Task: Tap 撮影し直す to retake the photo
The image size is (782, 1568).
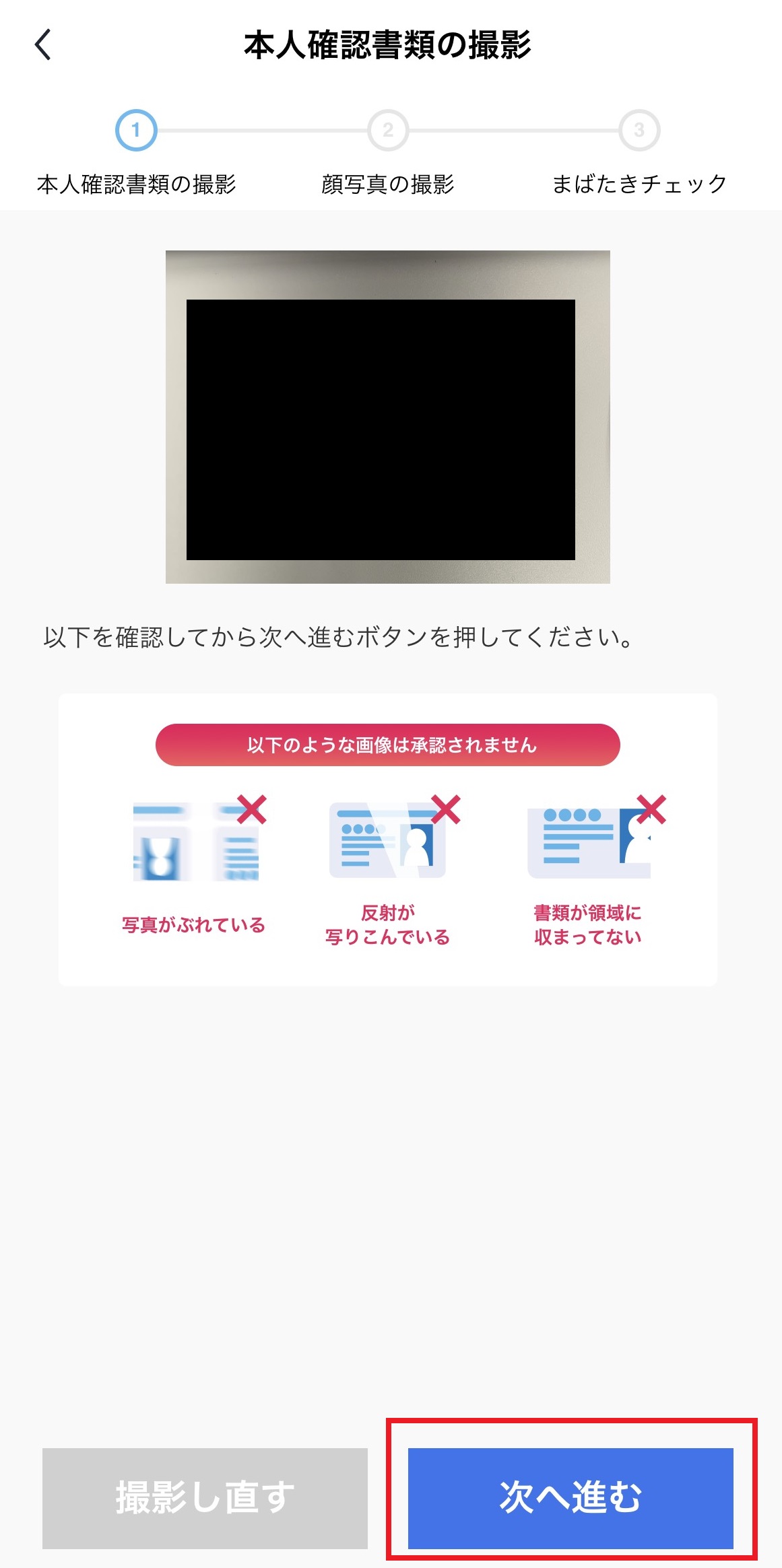Action: pos(205,1498)
